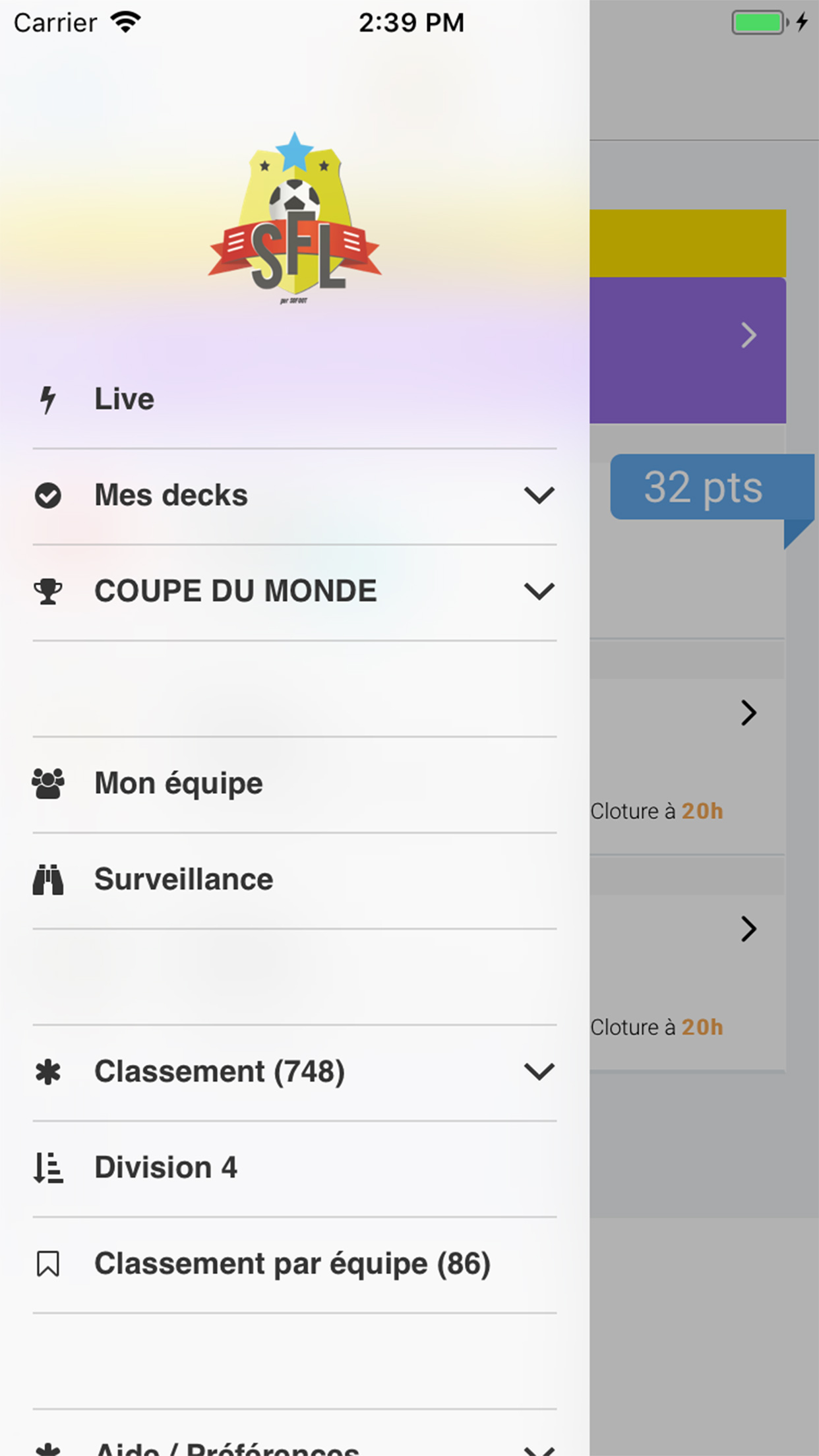Expand the COUPE DU MONDE section

pos(539,591)
